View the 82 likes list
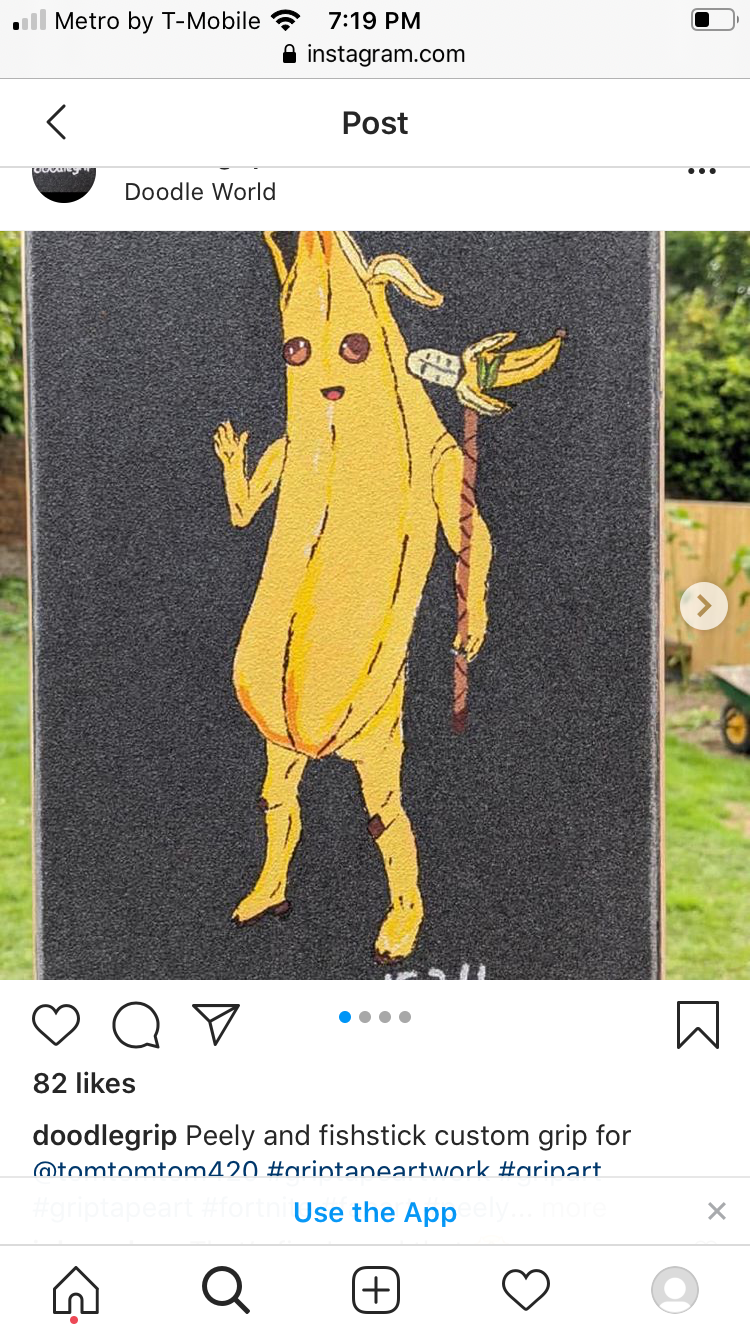The width and height of the screenshot is (750, 1334). (84, 1083)
